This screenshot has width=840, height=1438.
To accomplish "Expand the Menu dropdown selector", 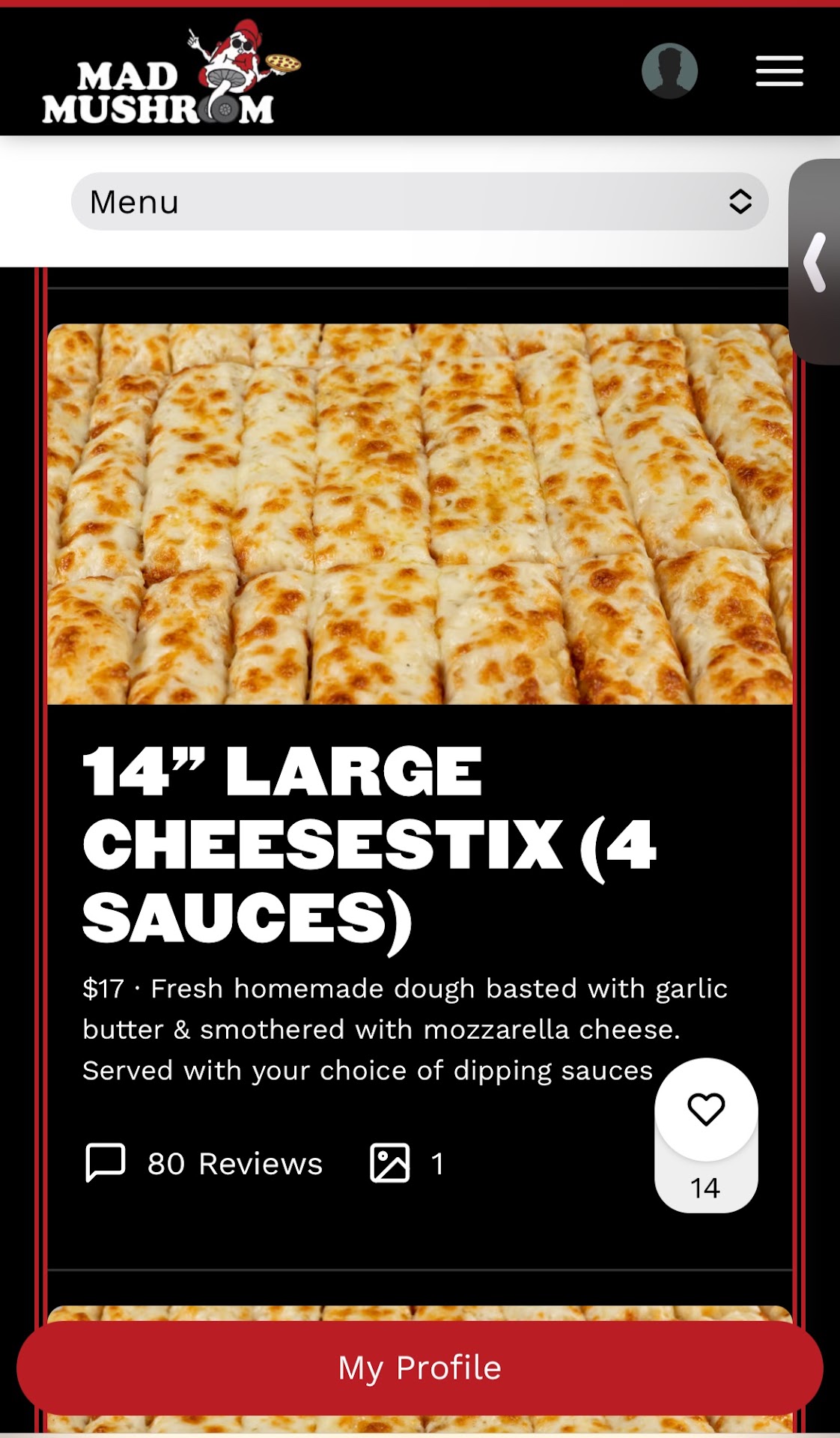I will (419, 201).
